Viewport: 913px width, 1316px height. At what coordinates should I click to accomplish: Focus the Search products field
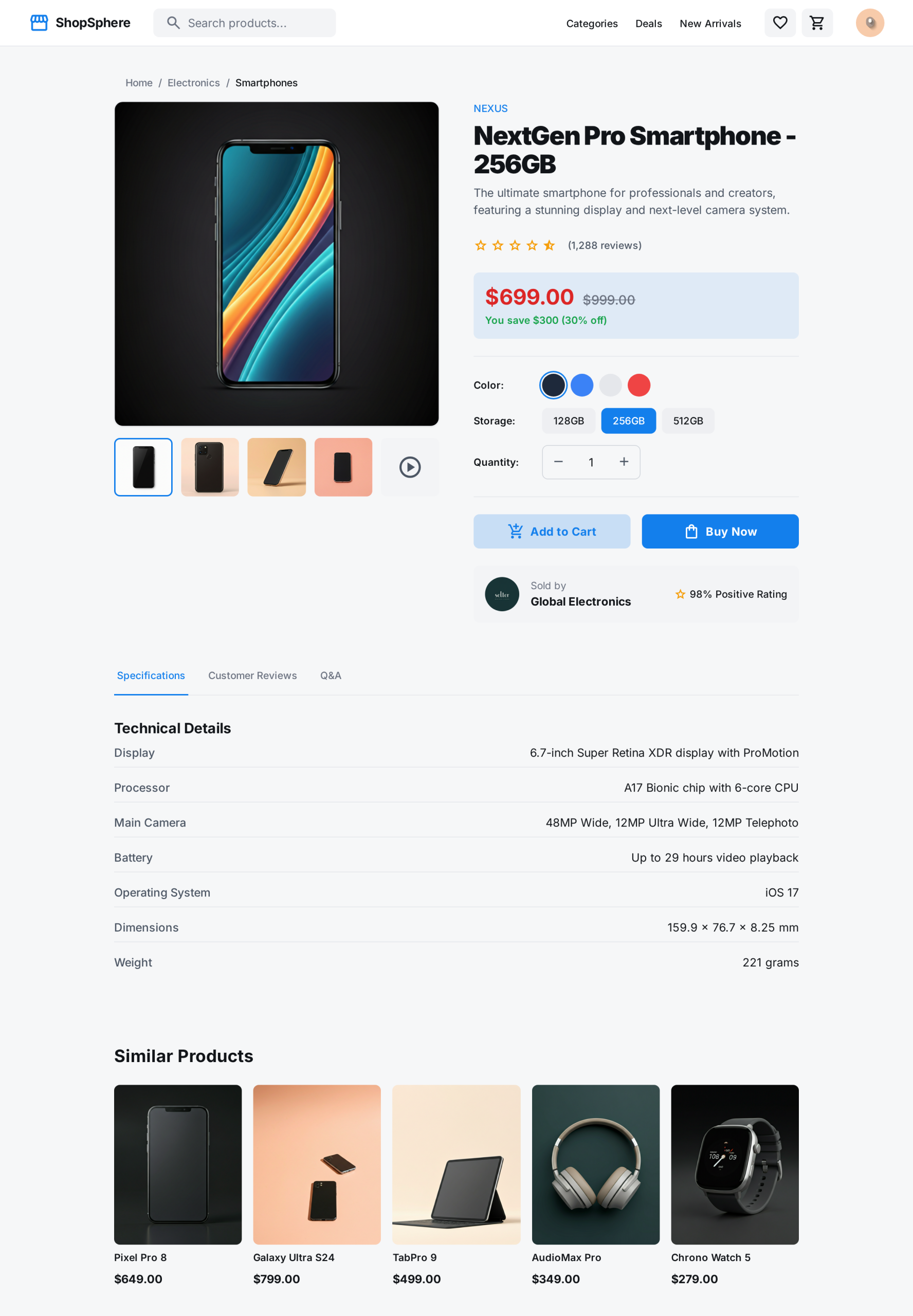[x=252, y=23]
